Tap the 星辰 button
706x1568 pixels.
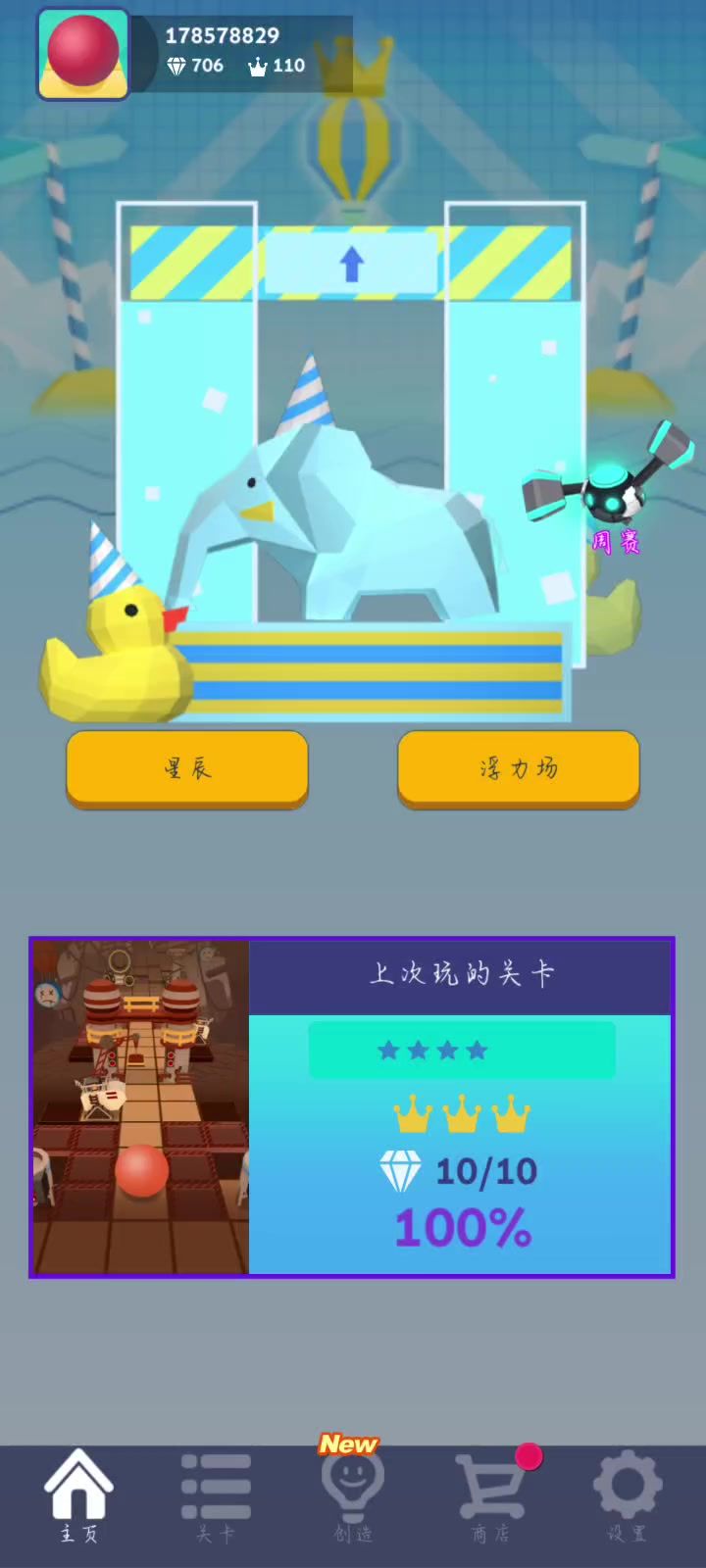tap(187, 768)
